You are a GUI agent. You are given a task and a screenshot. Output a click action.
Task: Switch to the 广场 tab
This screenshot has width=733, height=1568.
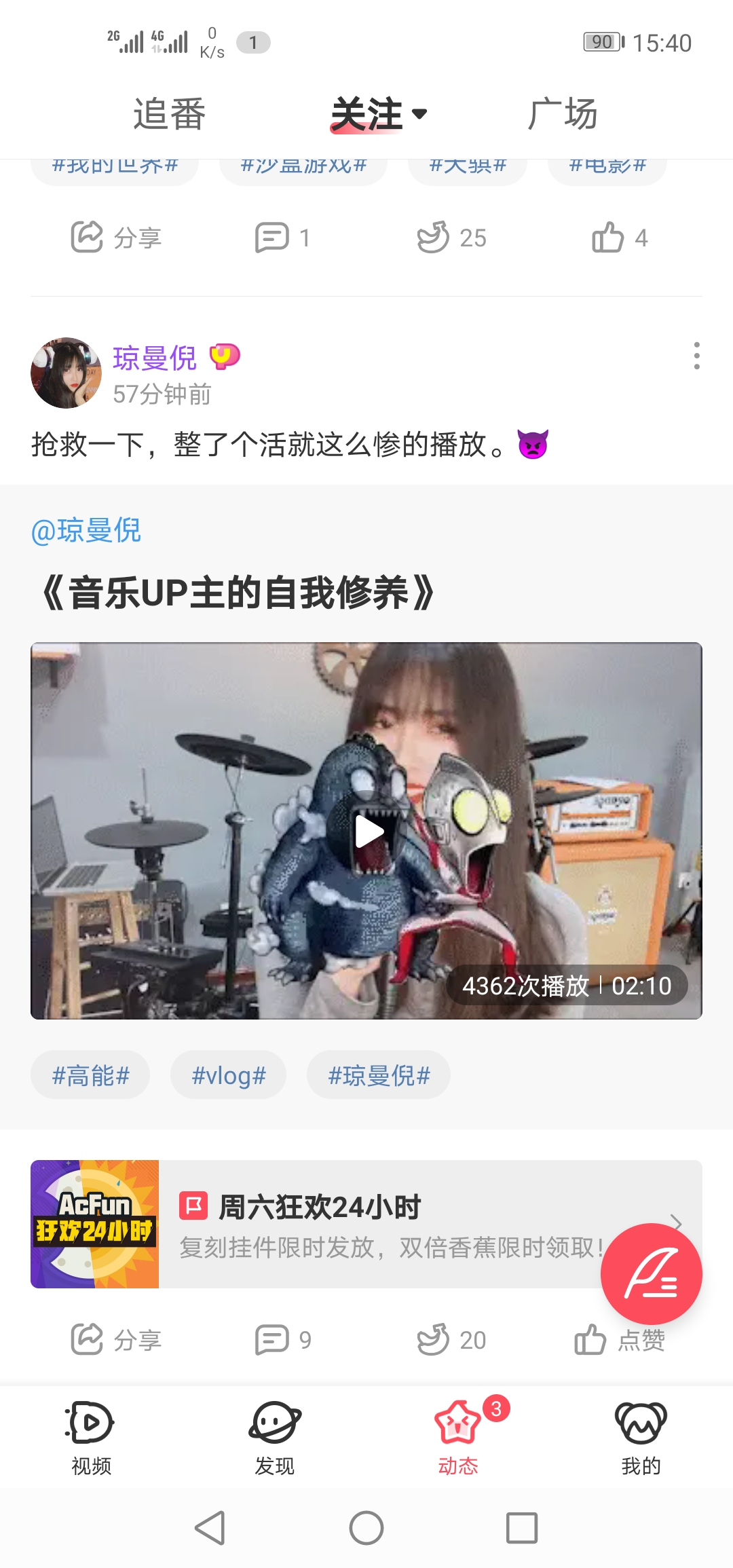point(563,113)
